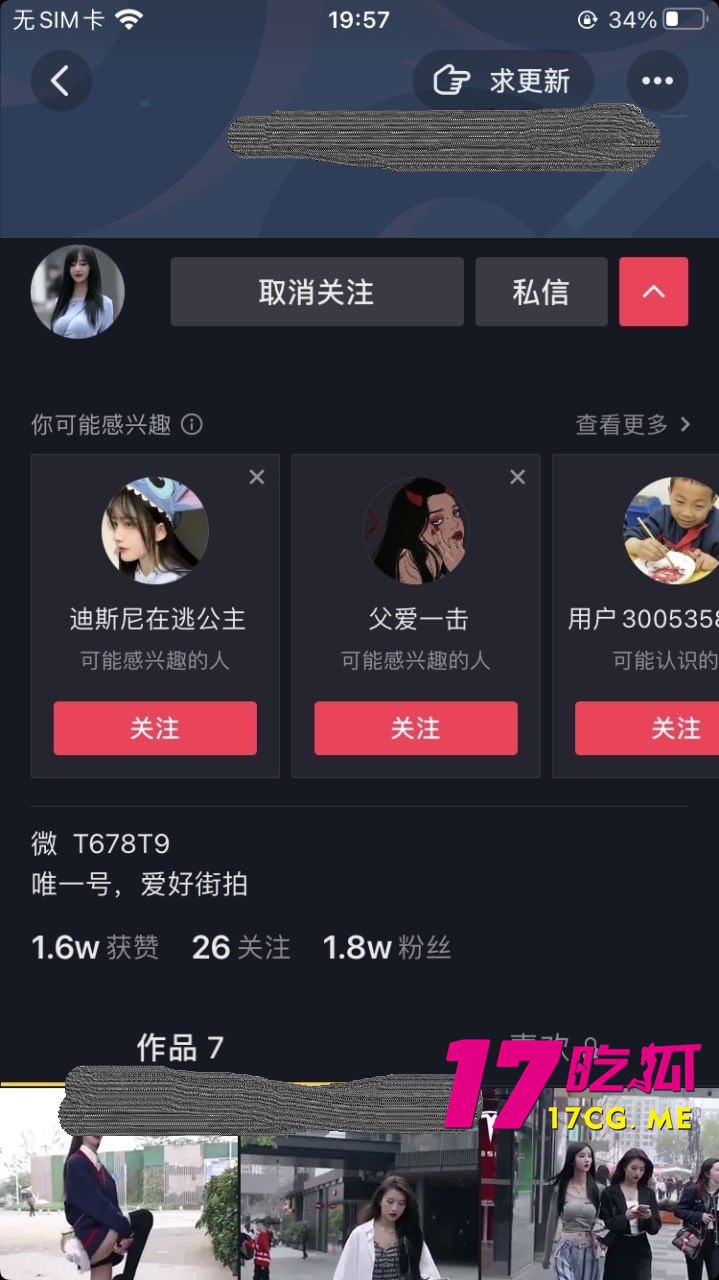Follow 迪斯尼在逃公主
Image resolution: width=719 pixels, height=1280 pixels.
pos(155,728)
